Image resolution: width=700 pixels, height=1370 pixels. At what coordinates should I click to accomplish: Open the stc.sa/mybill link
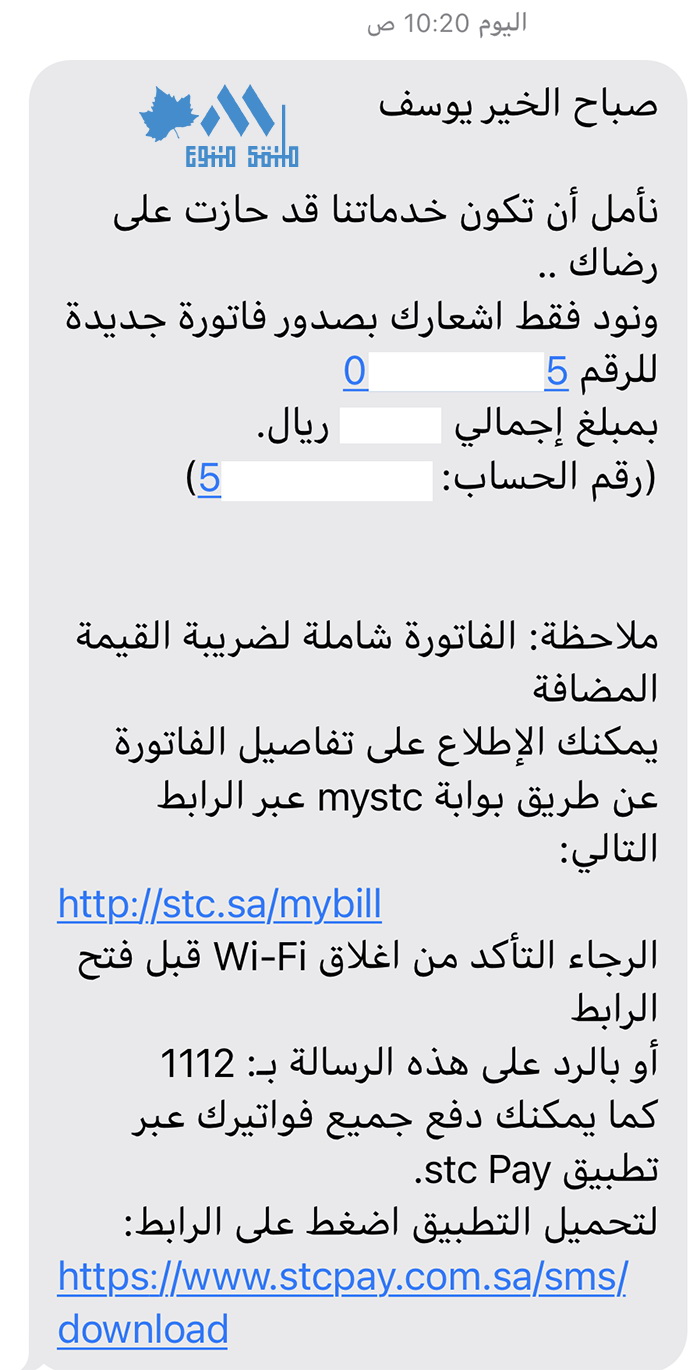pyautogui.click(x=220, y=905)
